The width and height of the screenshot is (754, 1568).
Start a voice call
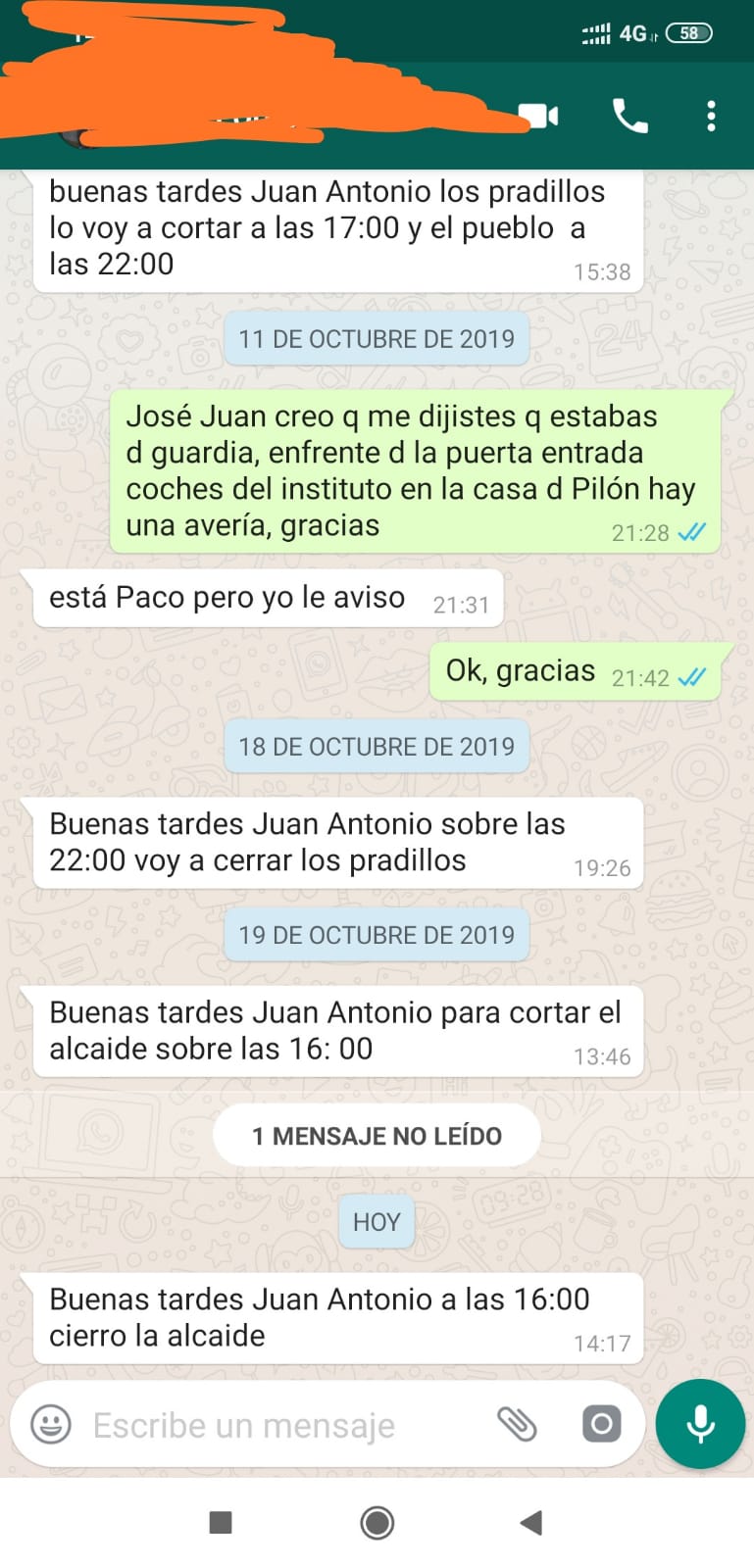(629, 116)
